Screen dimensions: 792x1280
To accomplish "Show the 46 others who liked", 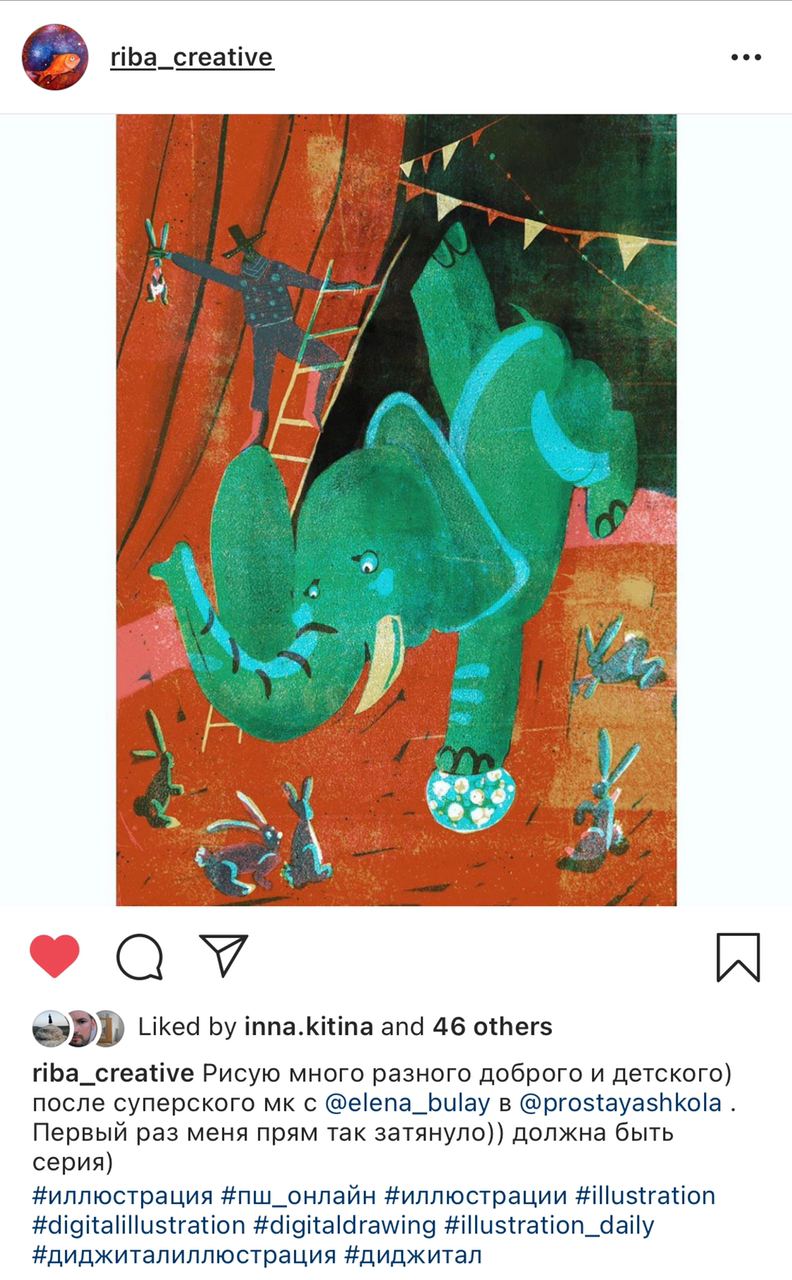I will point(492,1027).
